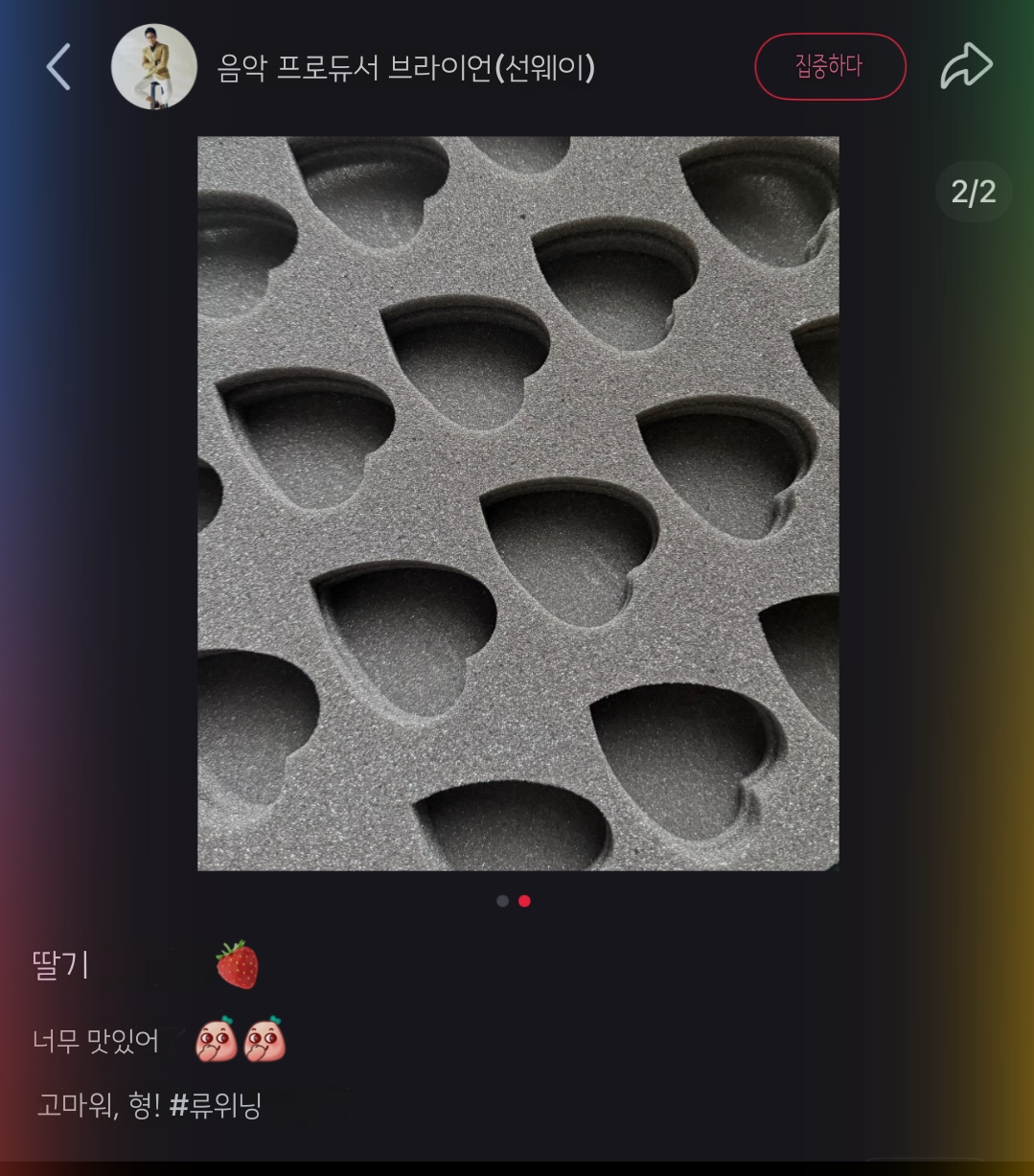The image size is (1034, 1176).
Task: Toggle the 집중하다 focus state
Action: pyautogui.click(x=830, y=65)
